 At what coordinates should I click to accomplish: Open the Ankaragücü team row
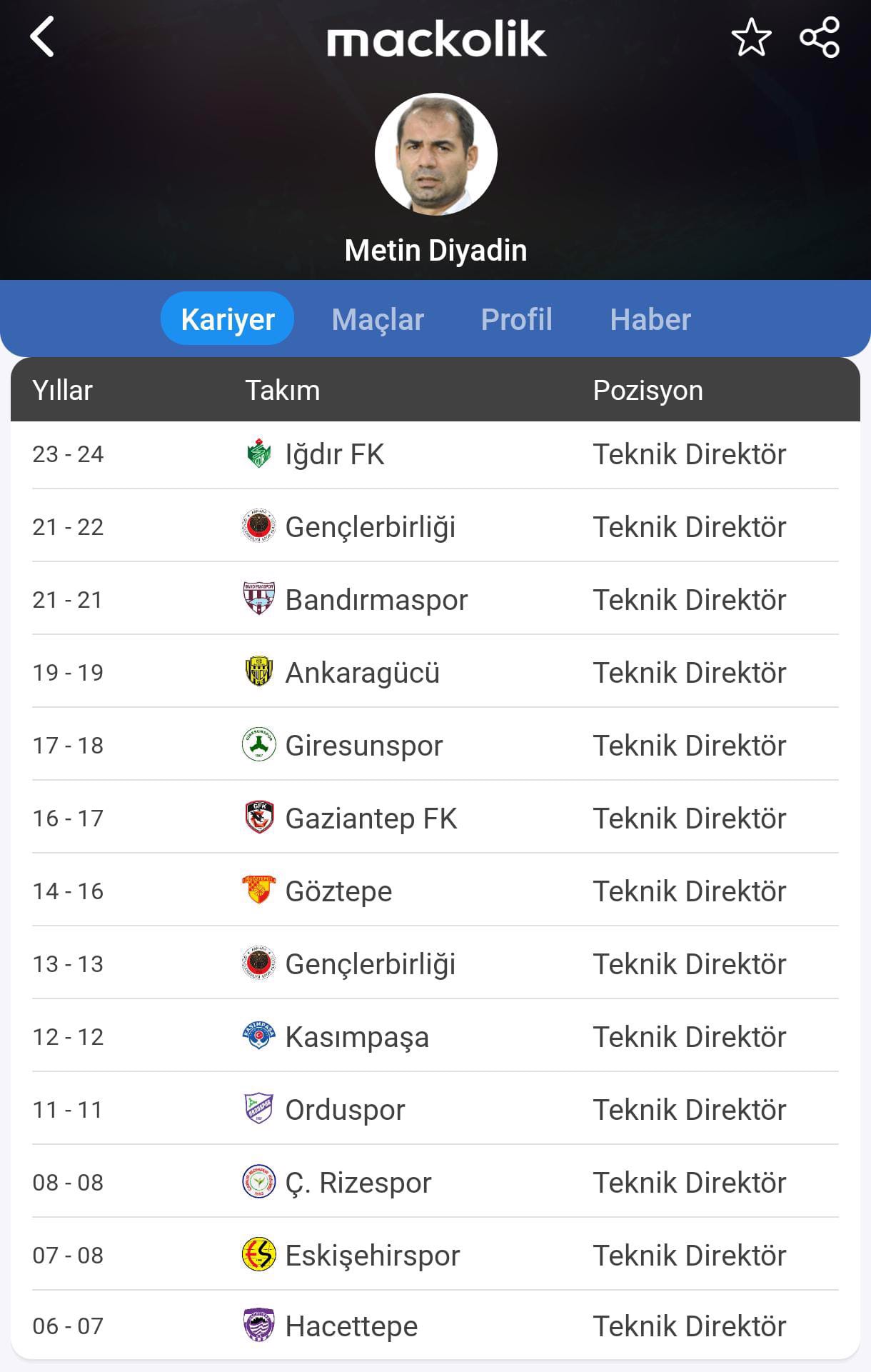[x=362, y=673]
